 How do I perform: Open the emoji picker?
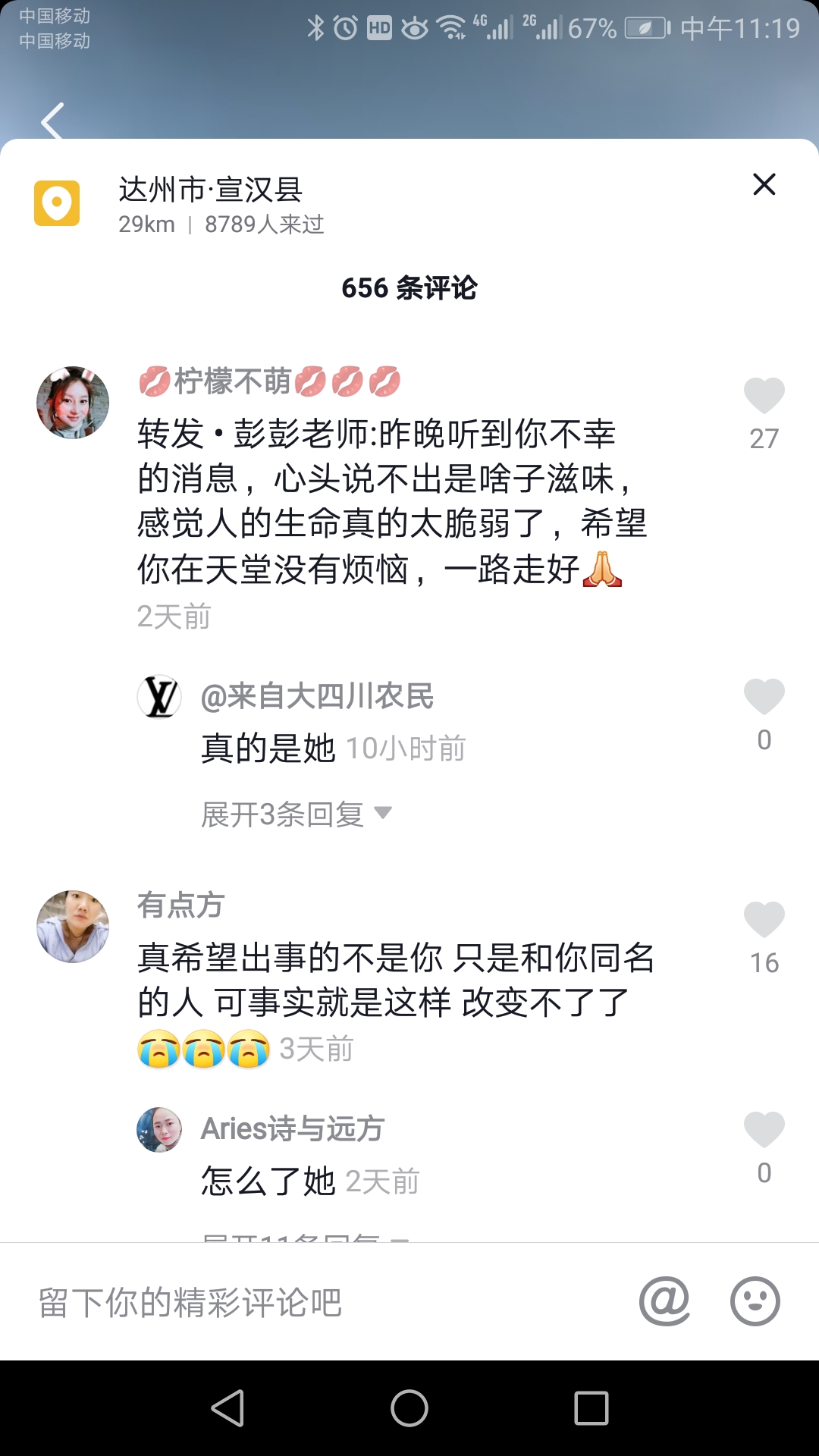(x=755, y=1301)
